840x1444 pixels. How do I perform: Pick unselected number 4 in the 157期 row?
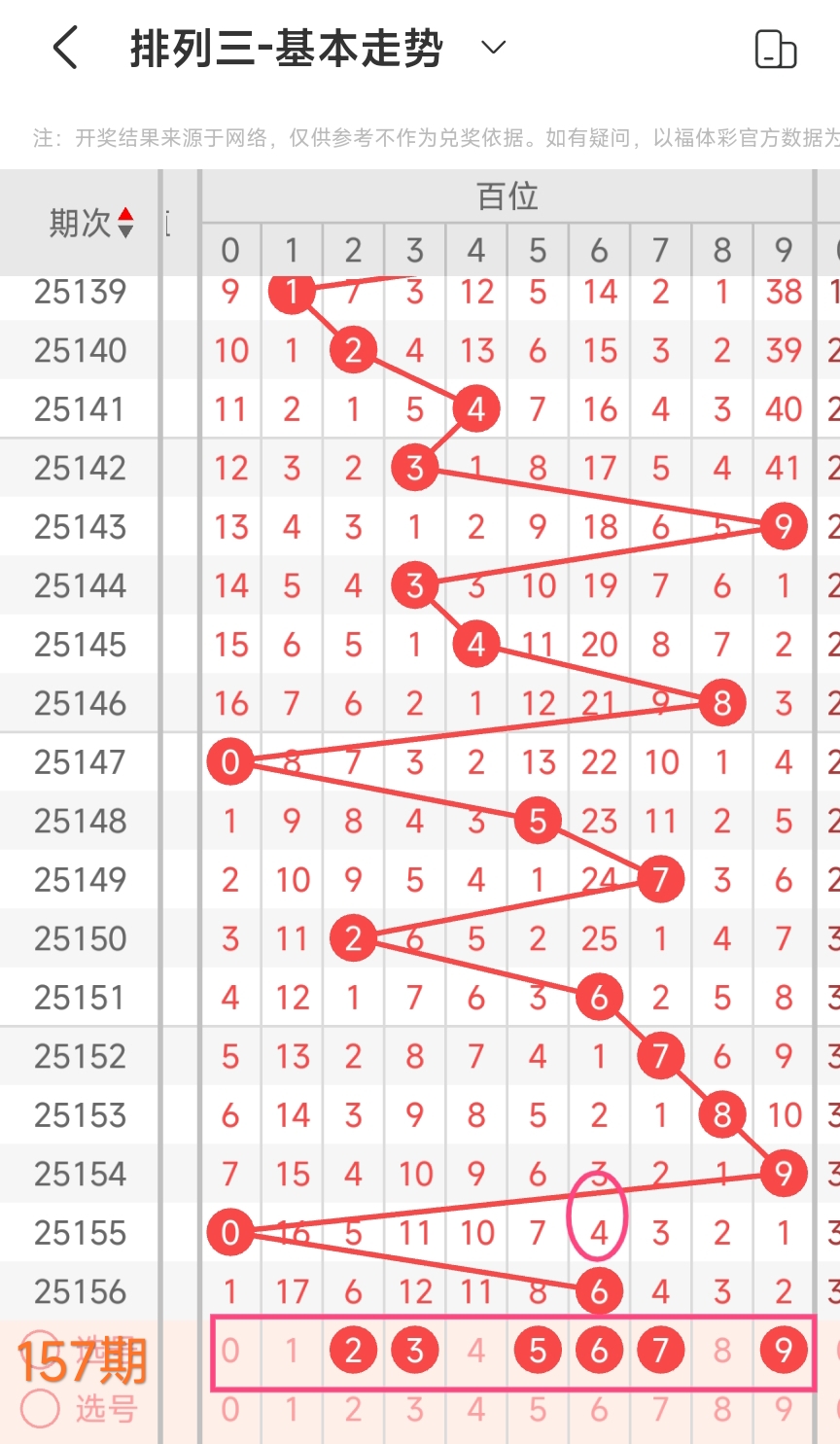coord(476,1351)
